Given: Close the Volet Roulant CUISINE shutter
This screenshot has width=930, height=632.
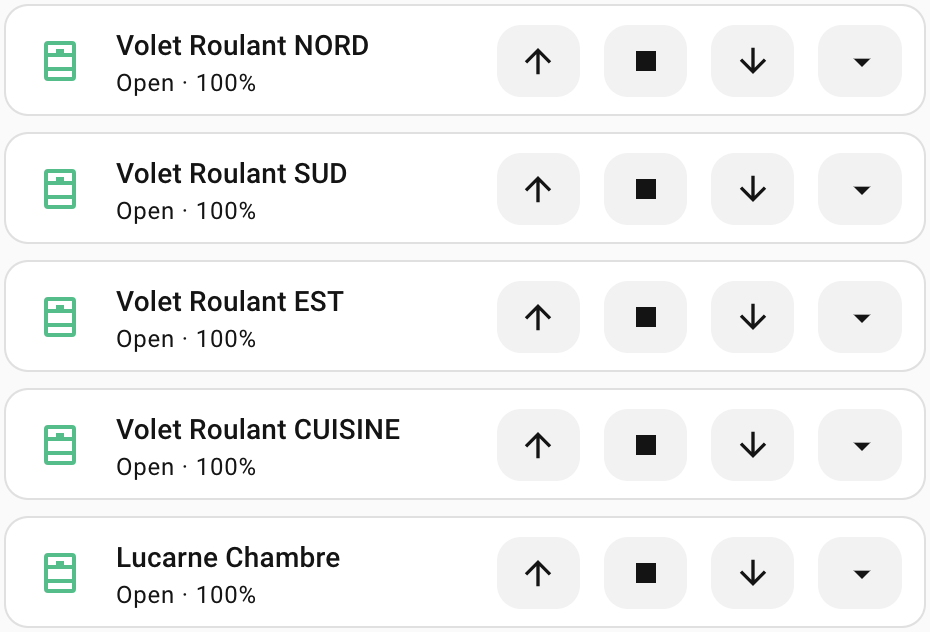Looking at the screenshot, I should point(752,445).
